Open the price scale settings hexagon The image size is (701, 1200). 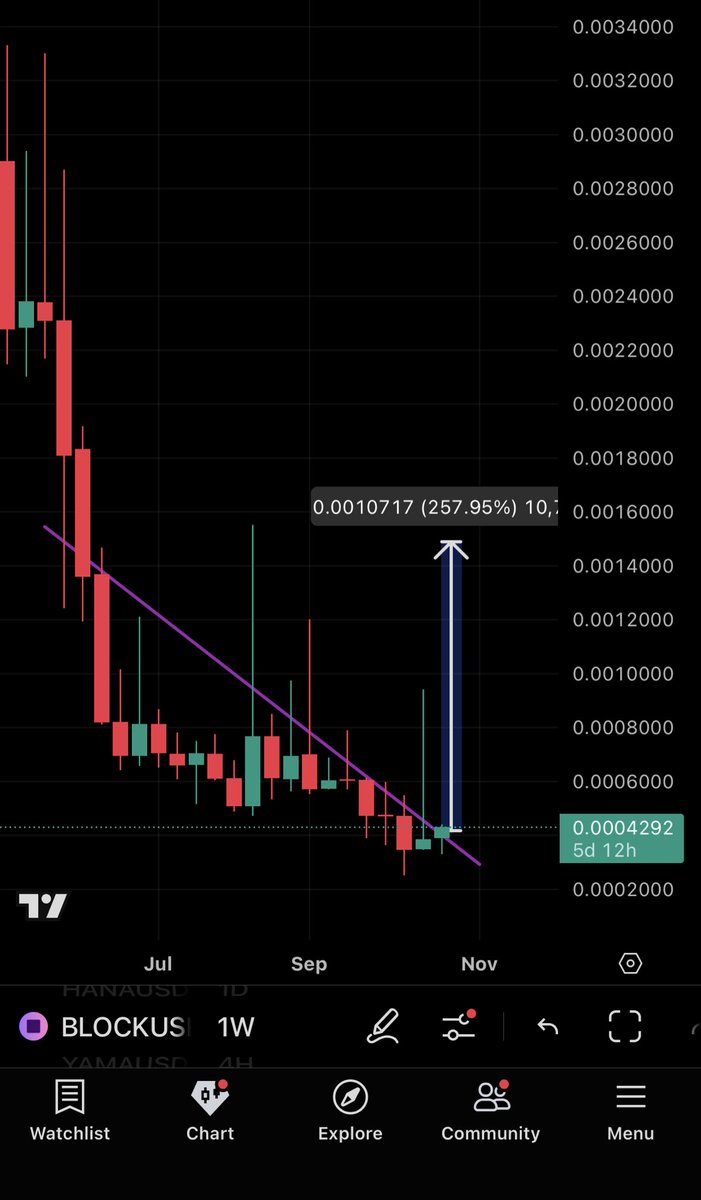(x=630, y=964)
